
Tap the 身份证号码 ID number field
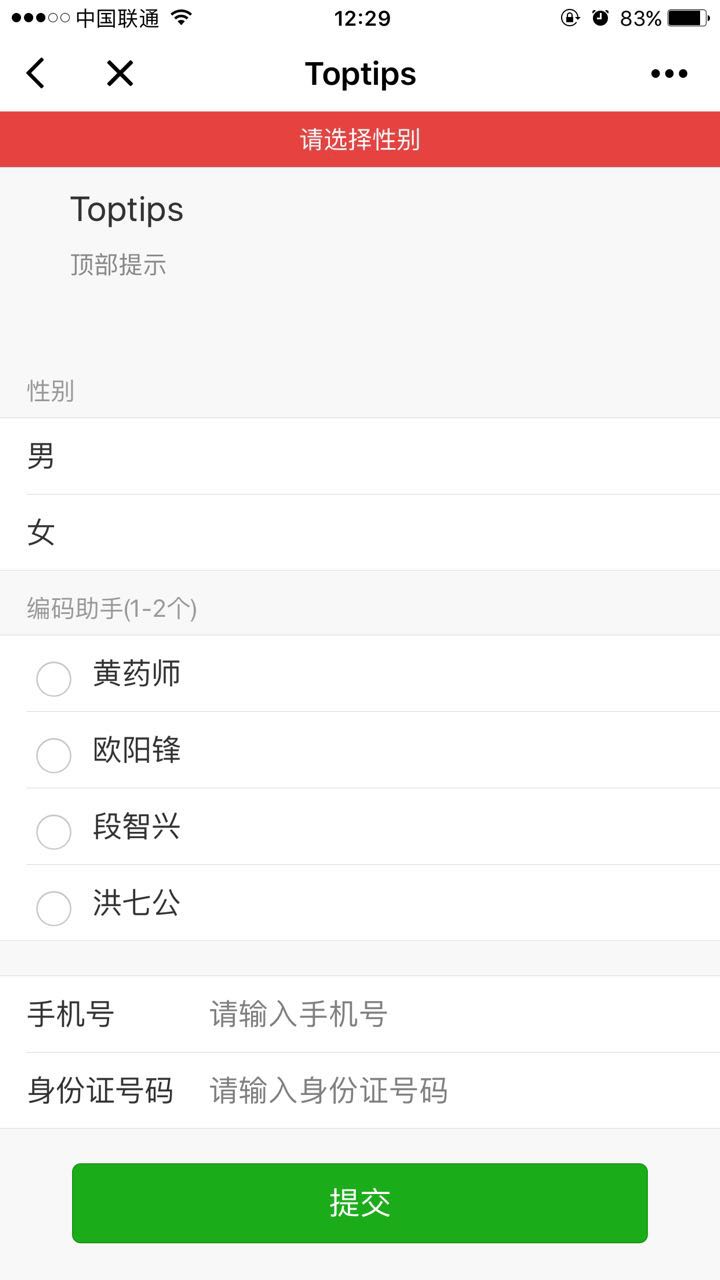click(460, 1091)
